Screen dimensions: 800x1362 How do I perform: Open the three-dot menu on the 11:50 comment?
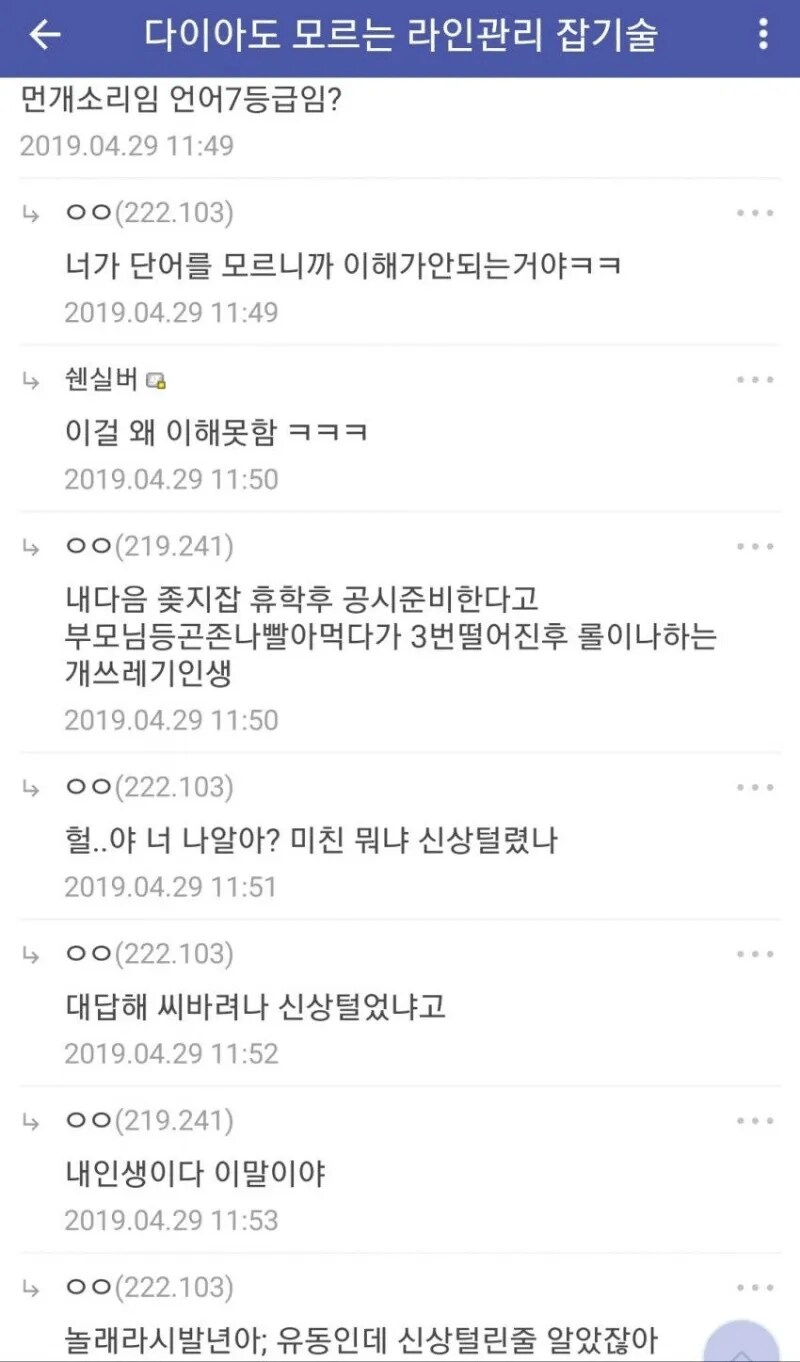click(x=755, y=545)
